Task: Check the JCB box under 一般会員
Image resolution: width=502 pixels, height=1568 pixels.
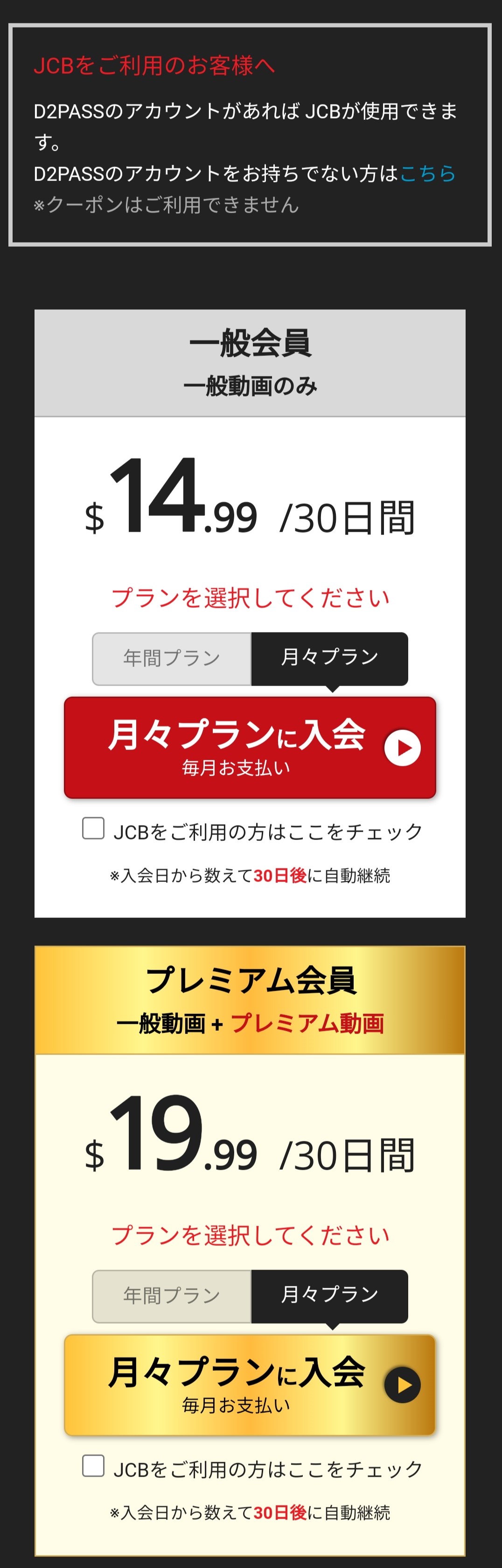Action: pos(93,828)
